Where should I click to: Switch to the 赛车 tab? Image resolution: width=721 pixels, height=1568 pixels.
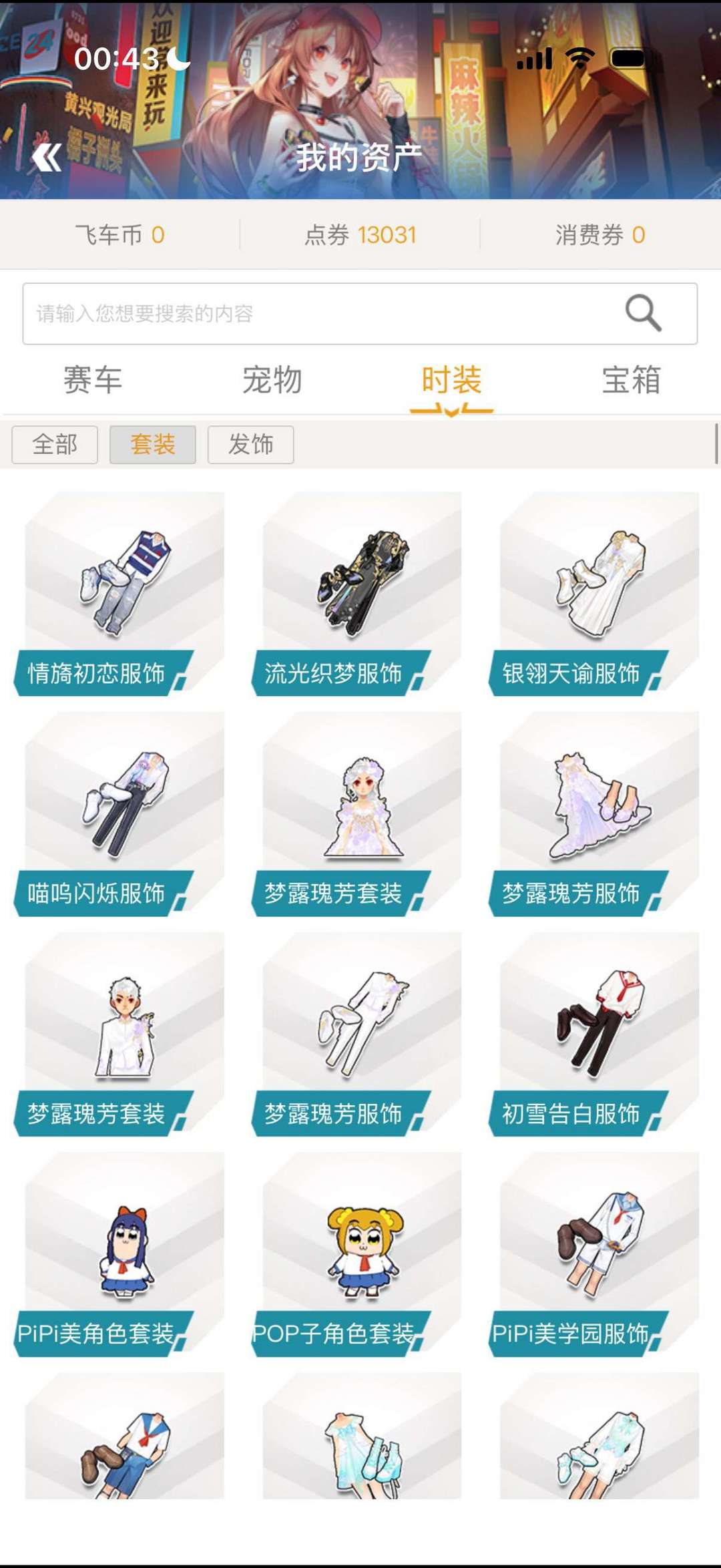(x=93, y=380)
